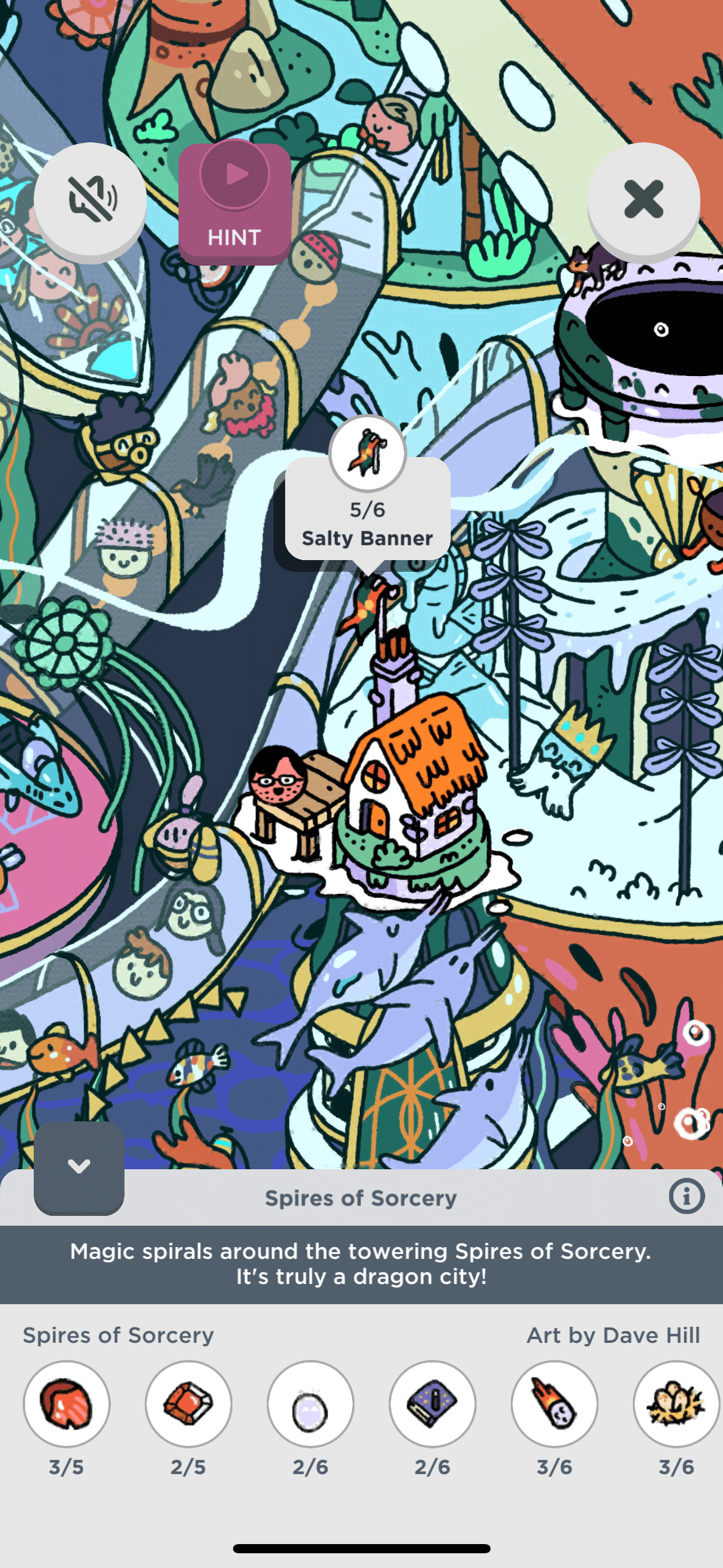Viewport: 723px width, 1568px height.
Task: Select the pale egg item showing 2/6
Action: (310, 1404)
